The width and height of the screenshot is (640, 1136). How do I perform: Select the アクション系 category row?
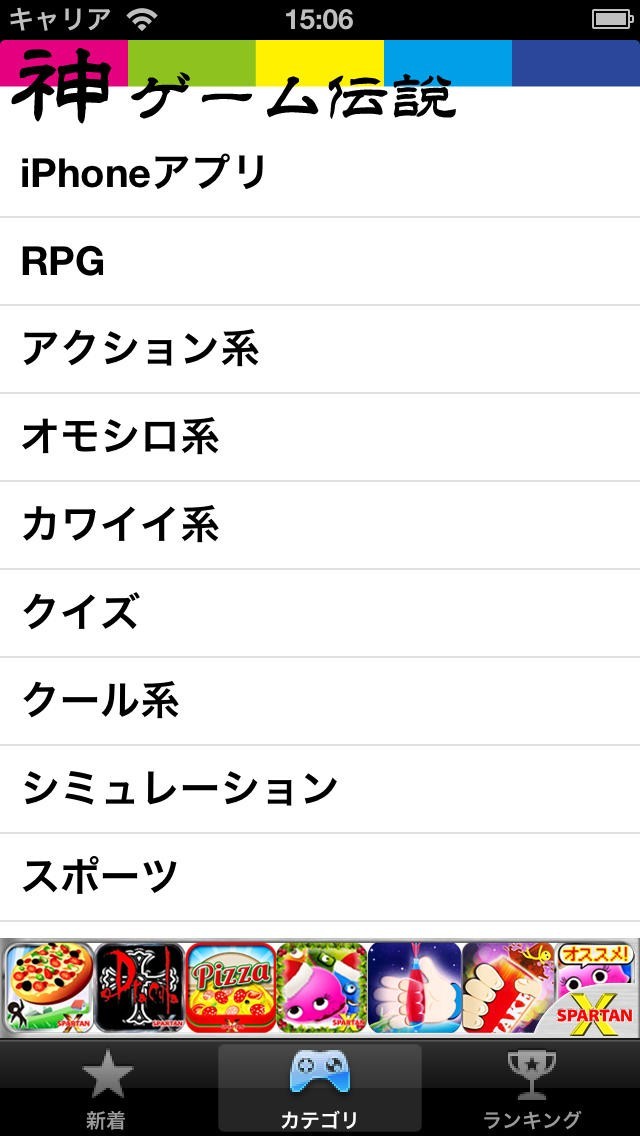tap(320, 349)
